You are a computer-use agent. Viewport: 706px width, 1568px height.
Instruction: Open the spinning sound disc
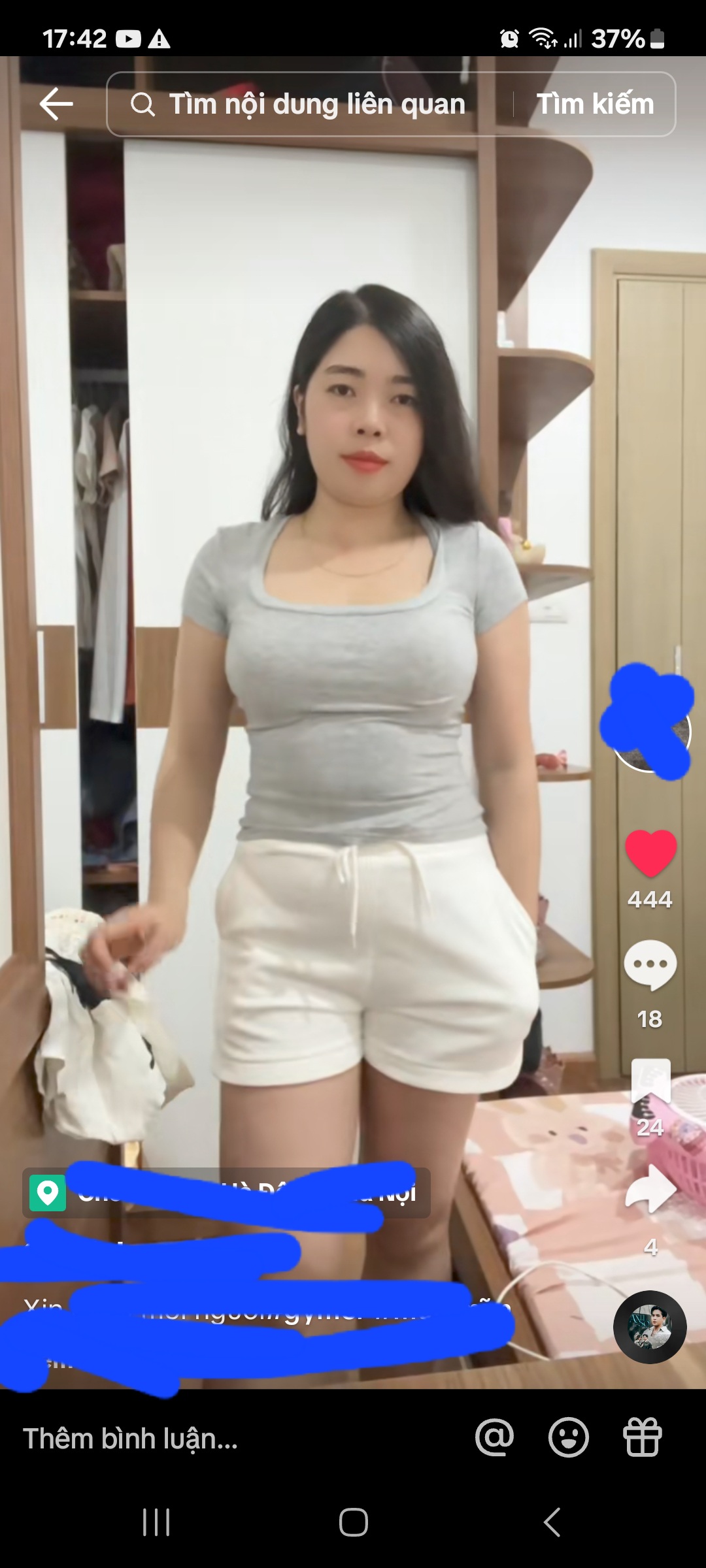(650, 1326)
